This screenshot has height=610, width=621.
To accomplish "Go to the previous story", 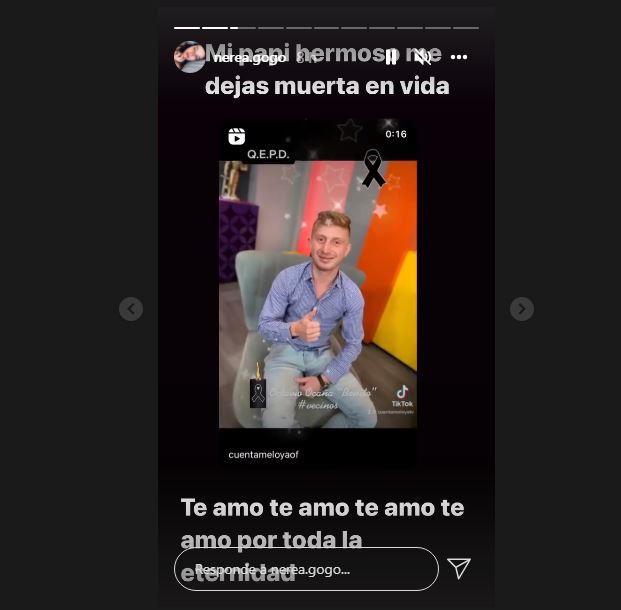I will pos(131,309).
